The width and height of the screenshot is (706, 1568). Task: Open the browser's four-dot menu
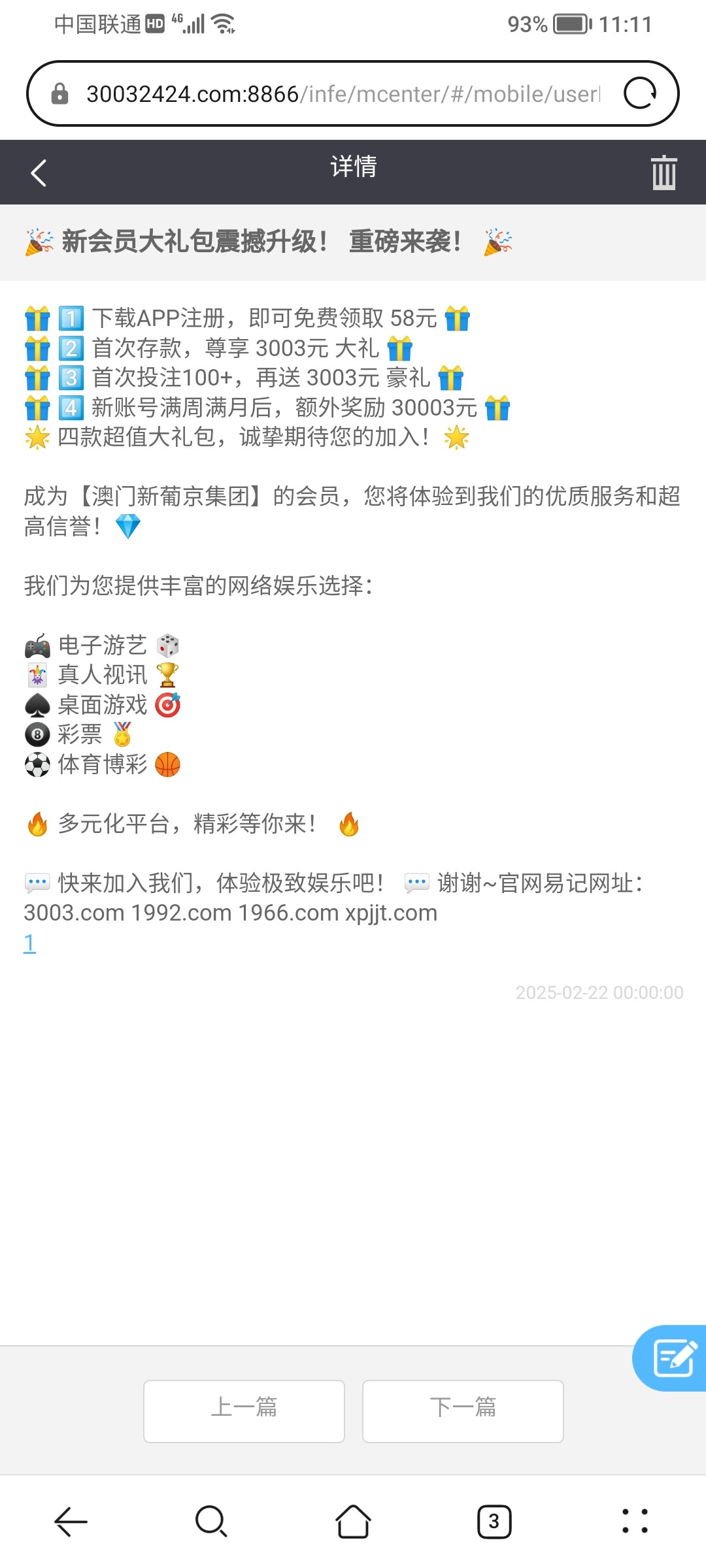click(x=635, y=1521)
